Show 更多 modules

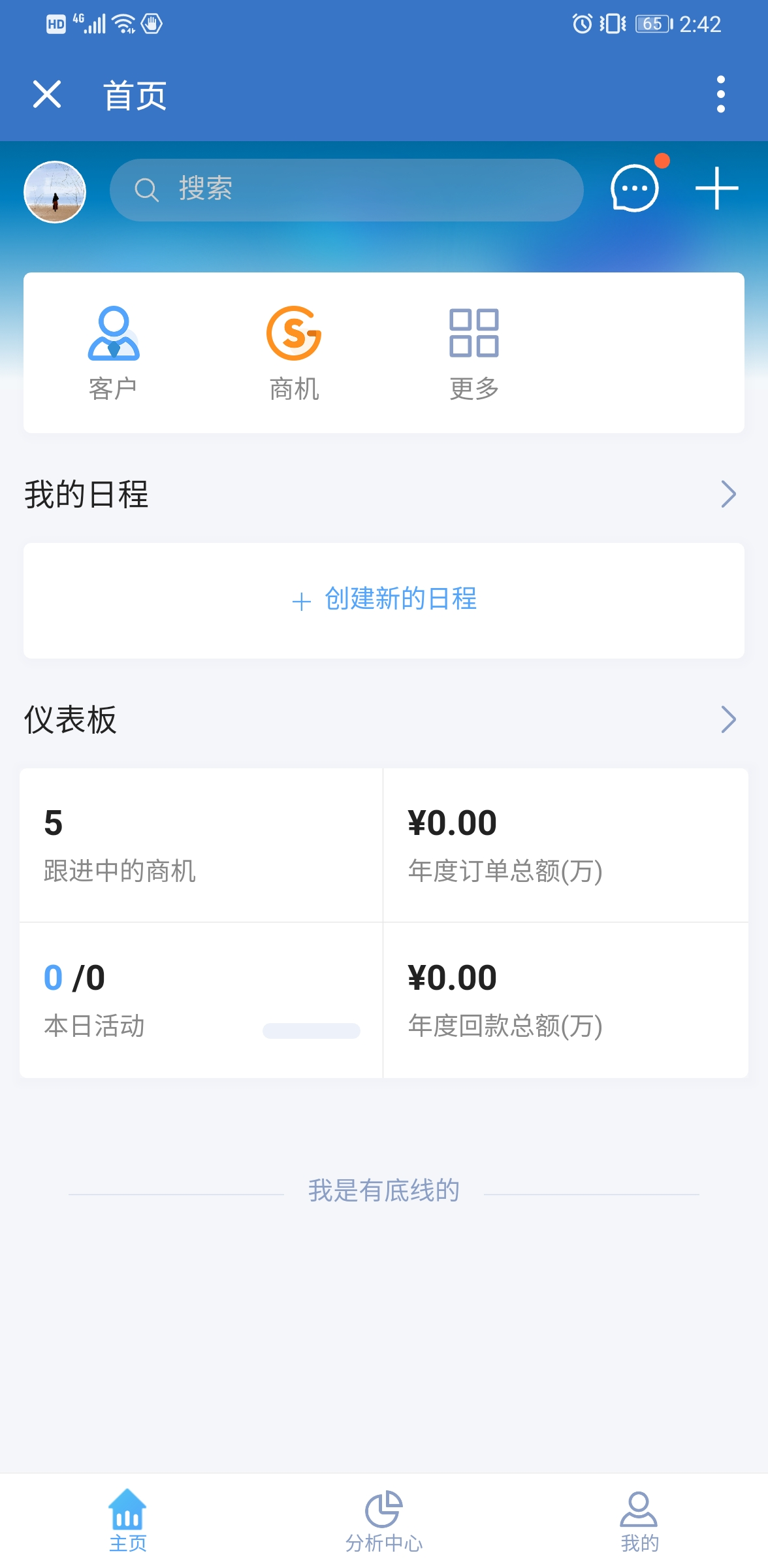[474, 353]
